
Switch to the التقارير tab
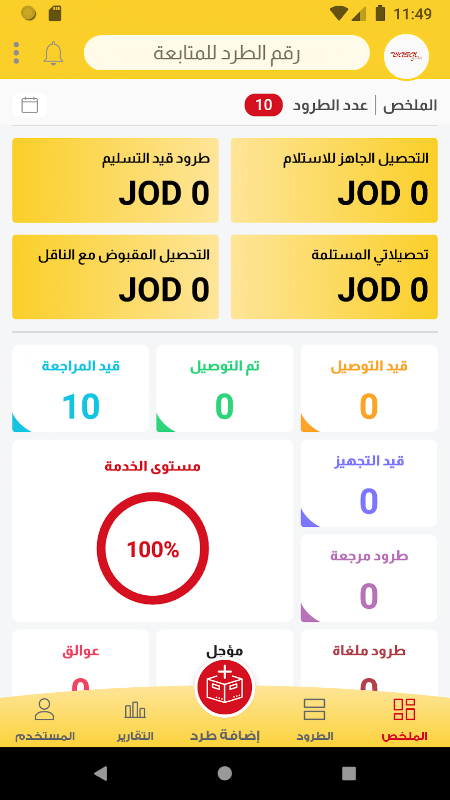pos(135,720)
